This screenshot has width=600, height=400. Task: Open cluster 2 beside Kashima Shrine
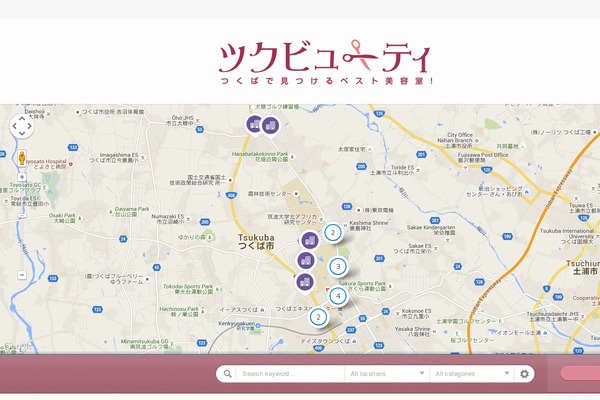[x=332, y=233]
